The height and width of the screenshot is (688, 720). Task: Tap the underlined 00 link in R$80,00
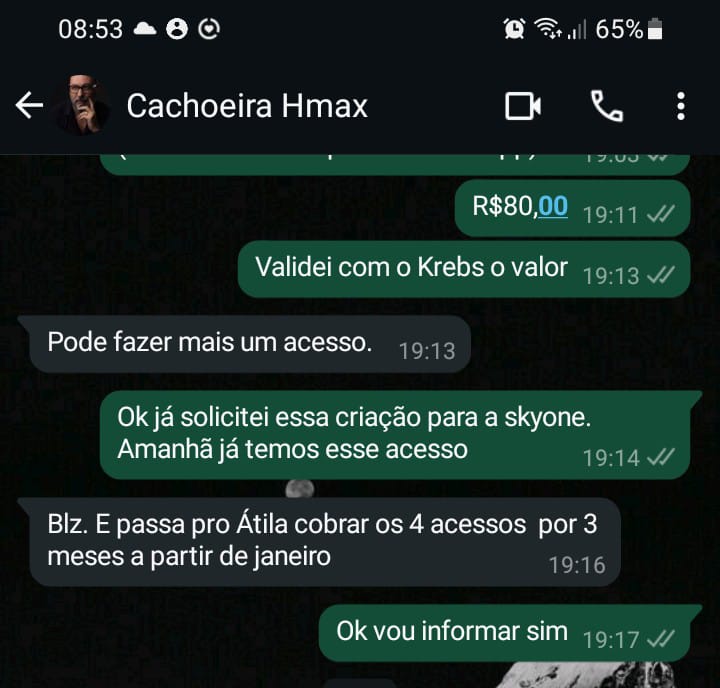[553, 207]
